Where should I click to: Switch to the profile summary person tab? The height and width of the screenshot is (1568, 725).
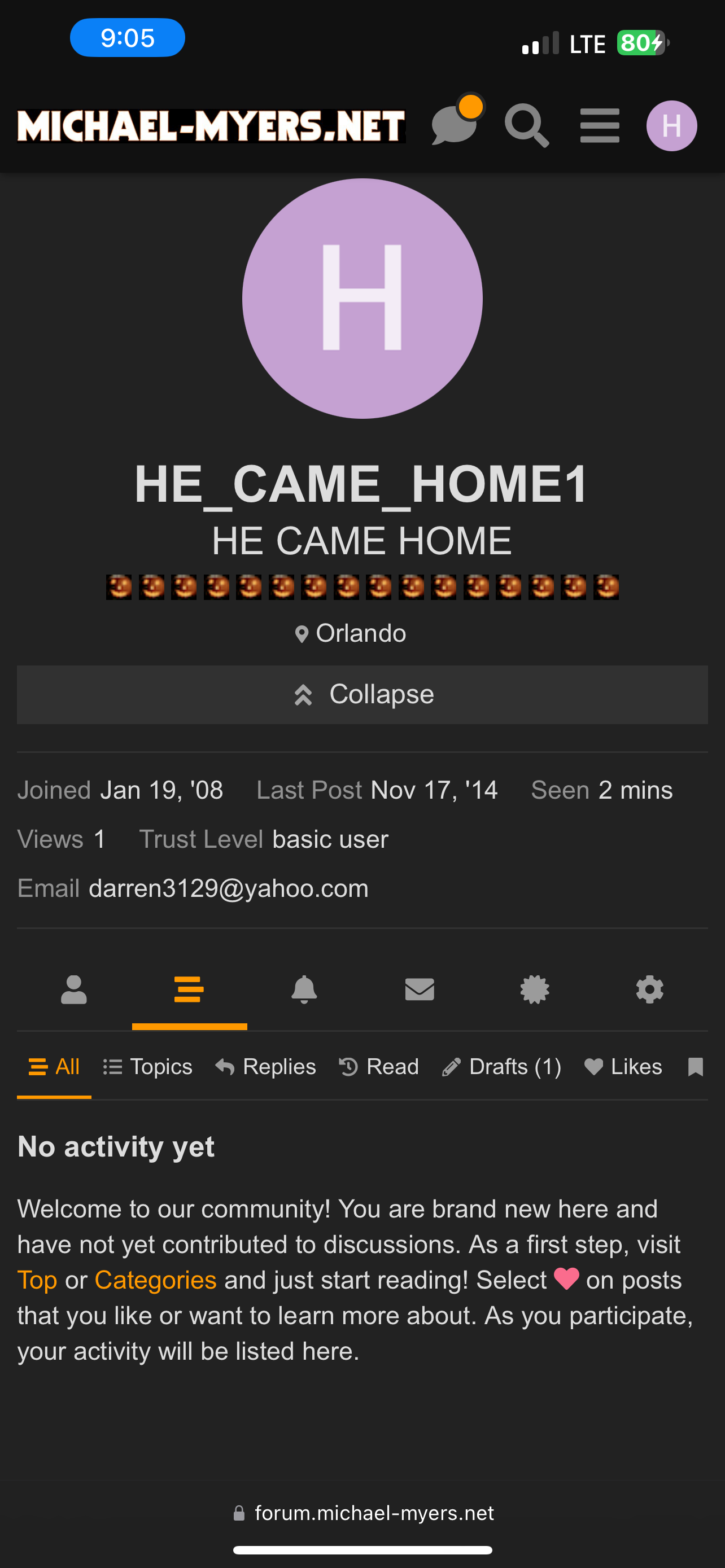tap(75, 990)
